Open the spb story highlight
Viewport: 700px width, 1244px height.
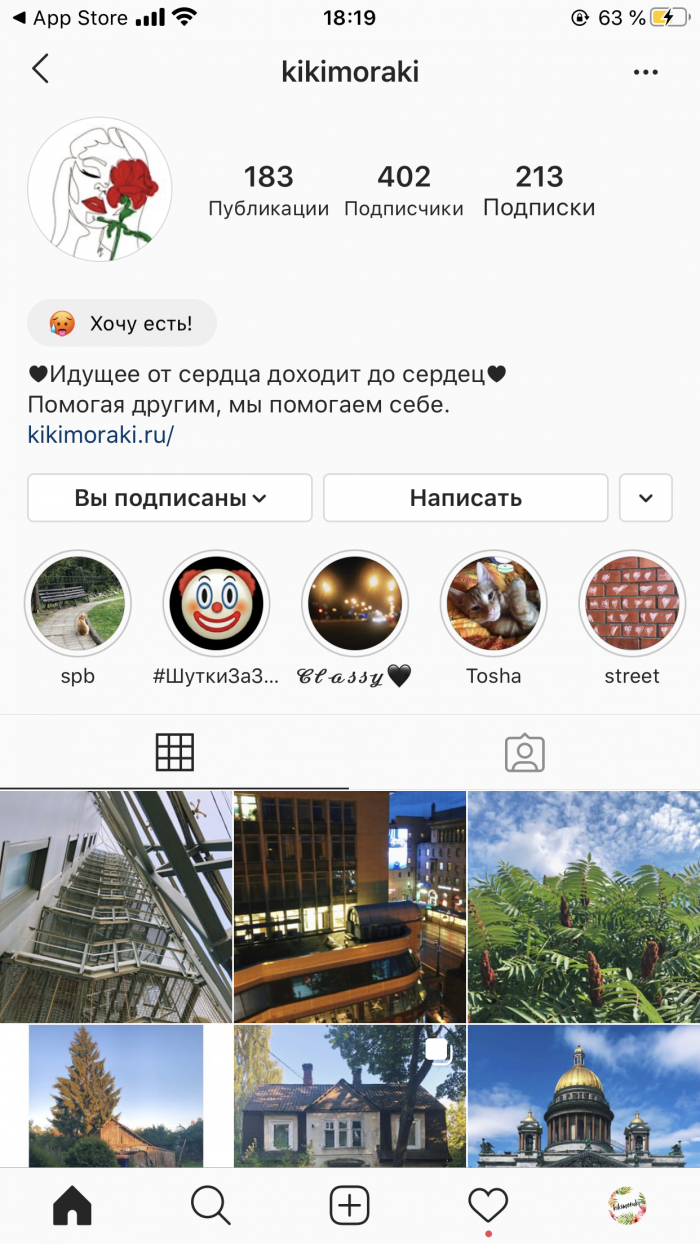(x=77, y=604)
